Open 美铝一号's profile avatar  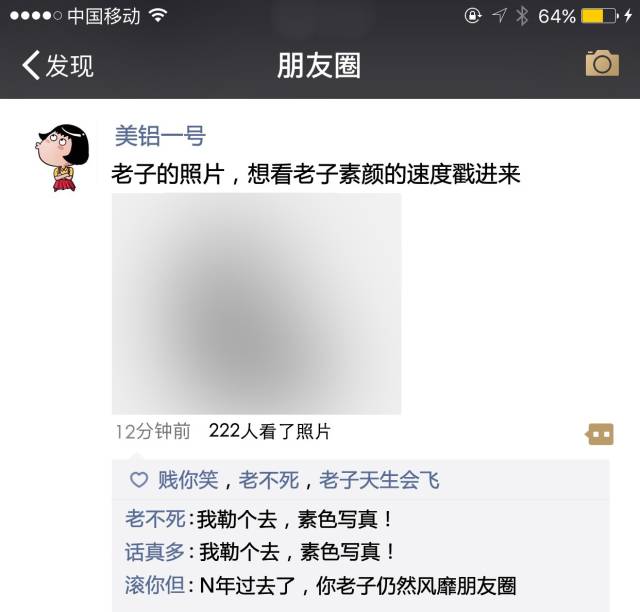click(62, 157)
